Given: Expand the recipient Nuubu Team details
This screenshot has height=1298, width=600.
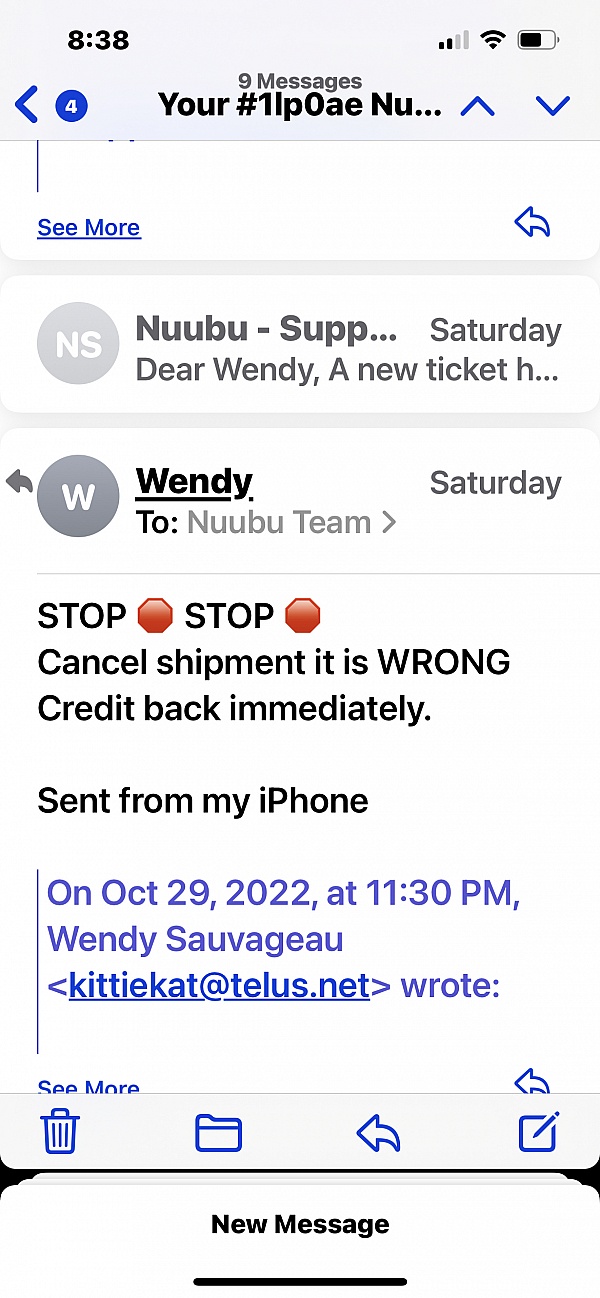Looking at the screenshot, I should (x=291, y=522).
